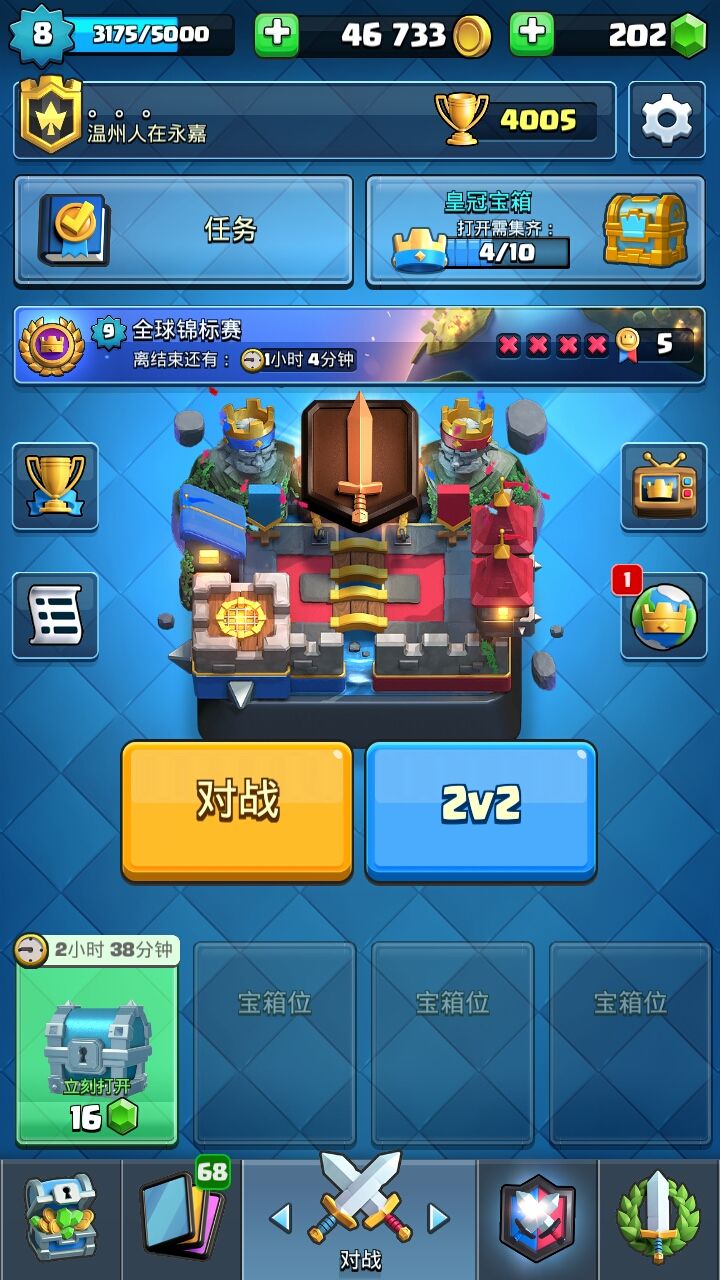Open the player profile banner
Image resolution: width=720 pixels, height=1280 pixels.
tap(314, 120)
